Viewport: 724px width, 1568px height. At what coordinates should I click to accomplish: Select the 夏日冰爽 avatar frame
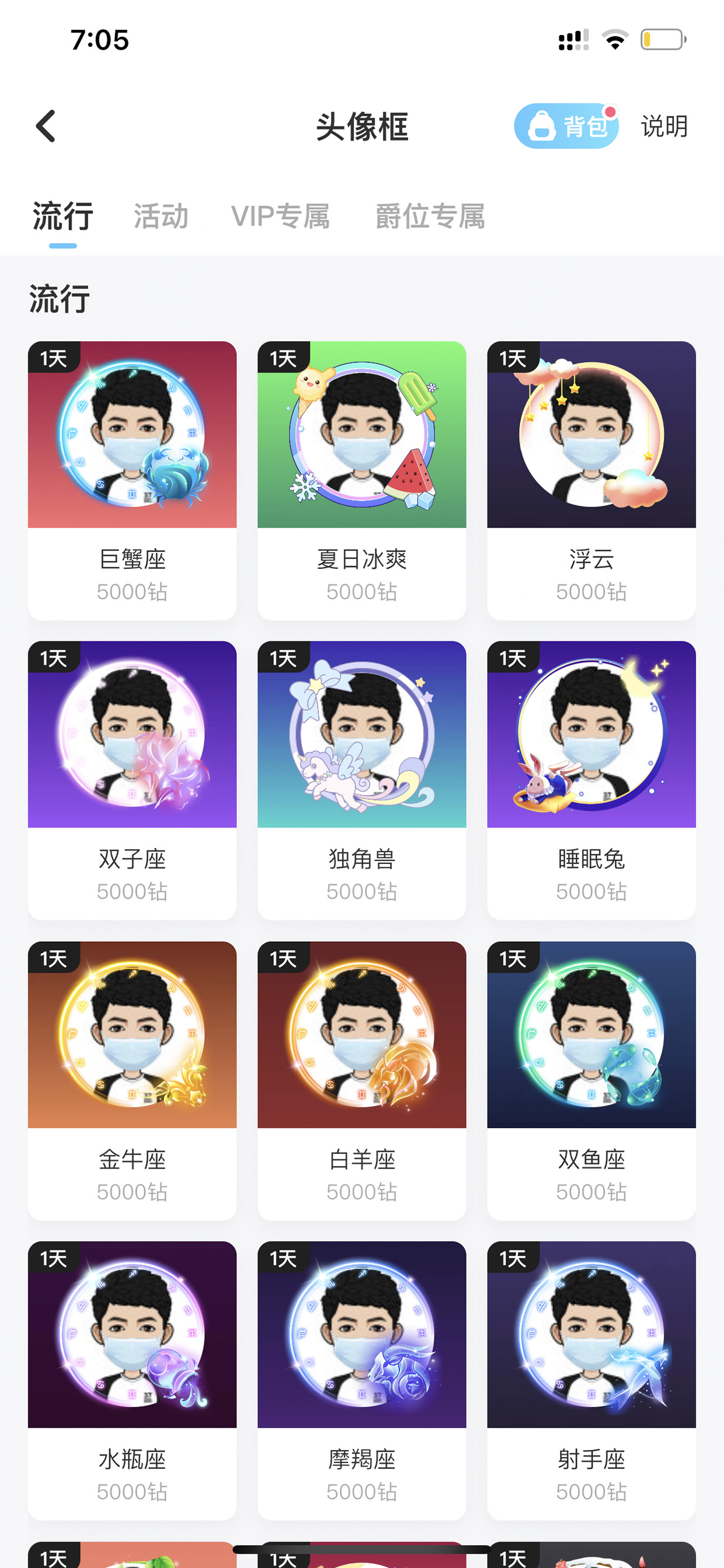click(362, 480)
